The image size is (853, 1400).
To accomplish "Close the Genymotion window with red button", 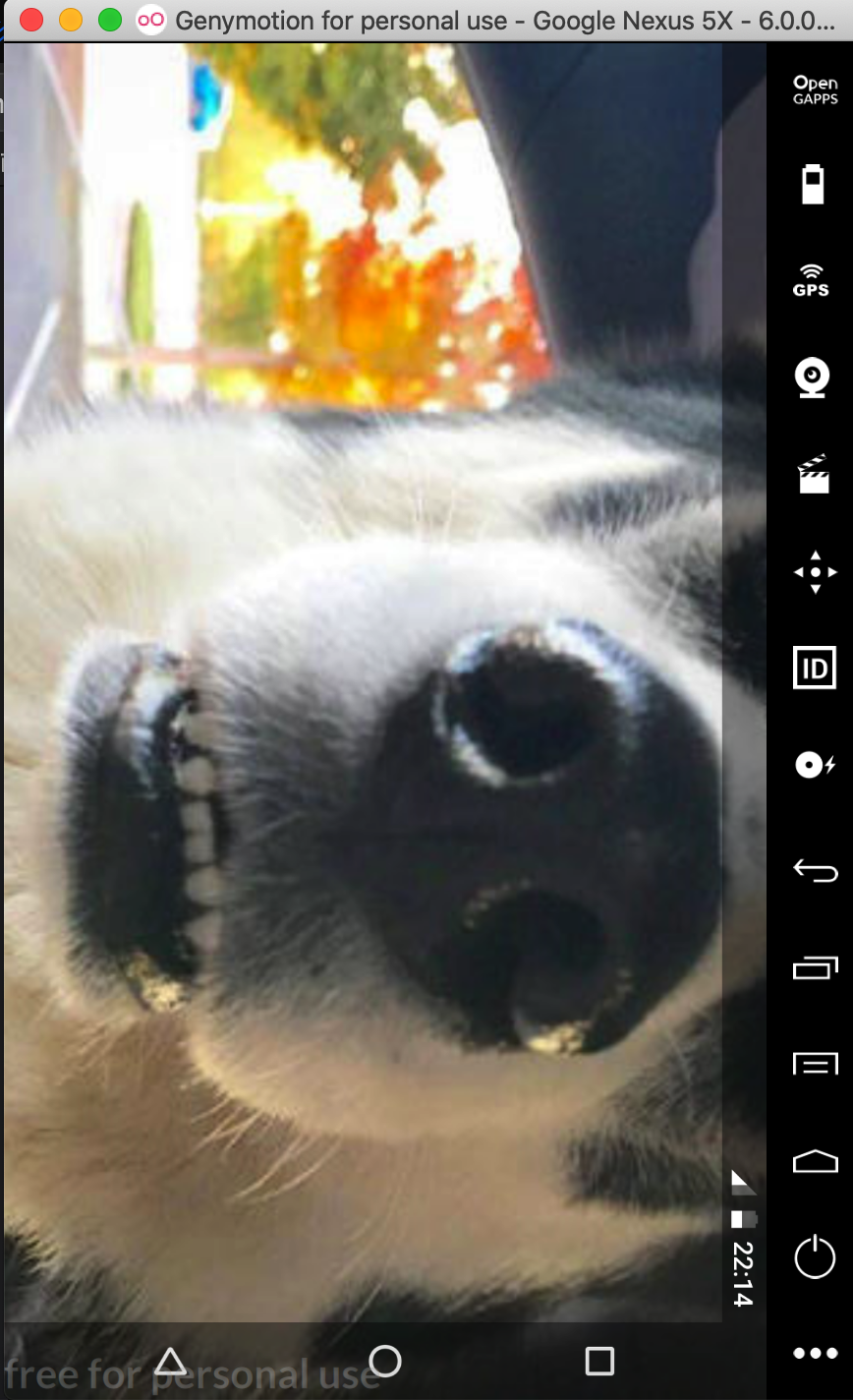I will coord(31,20).
